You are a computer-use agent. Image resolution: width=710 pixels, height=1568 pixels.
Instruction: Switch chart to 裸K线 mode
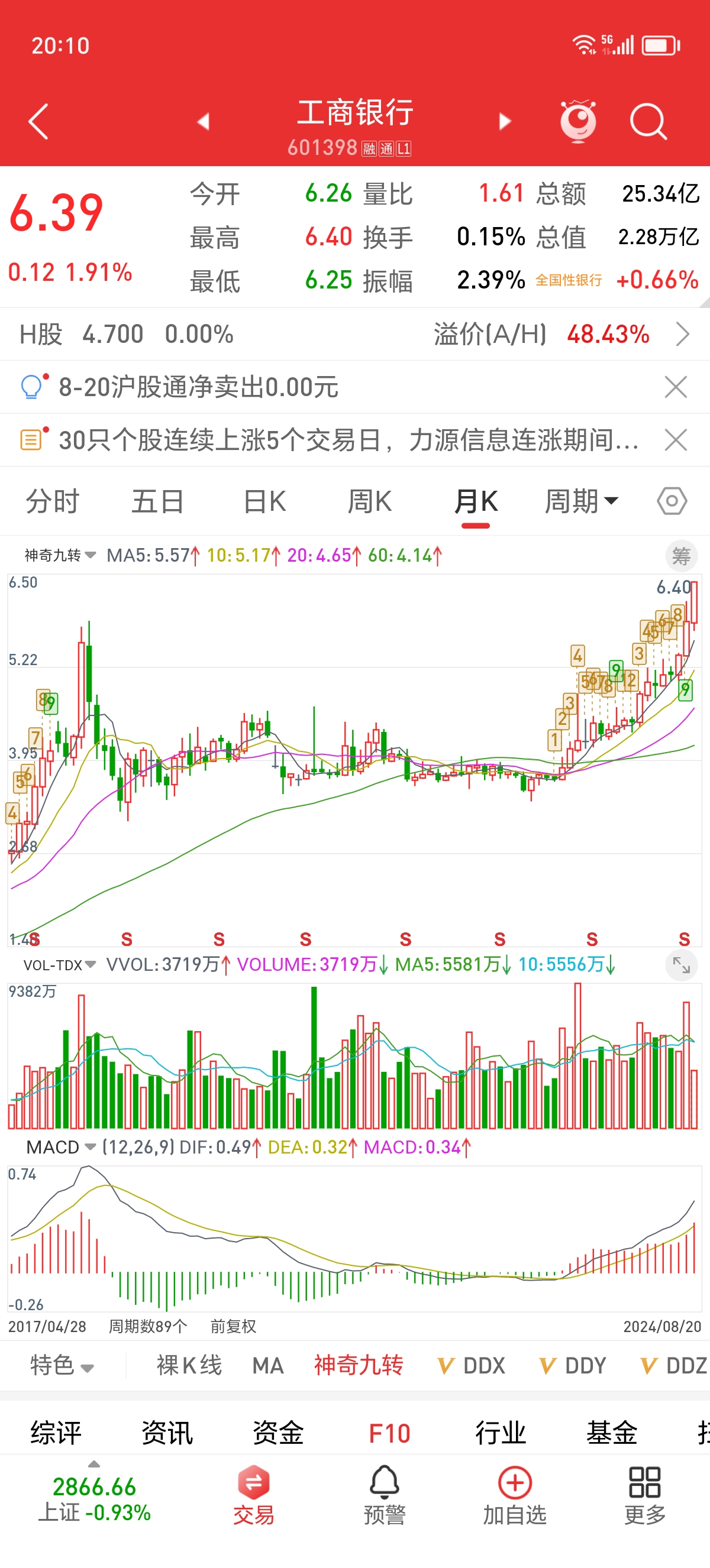[189, 1365]
